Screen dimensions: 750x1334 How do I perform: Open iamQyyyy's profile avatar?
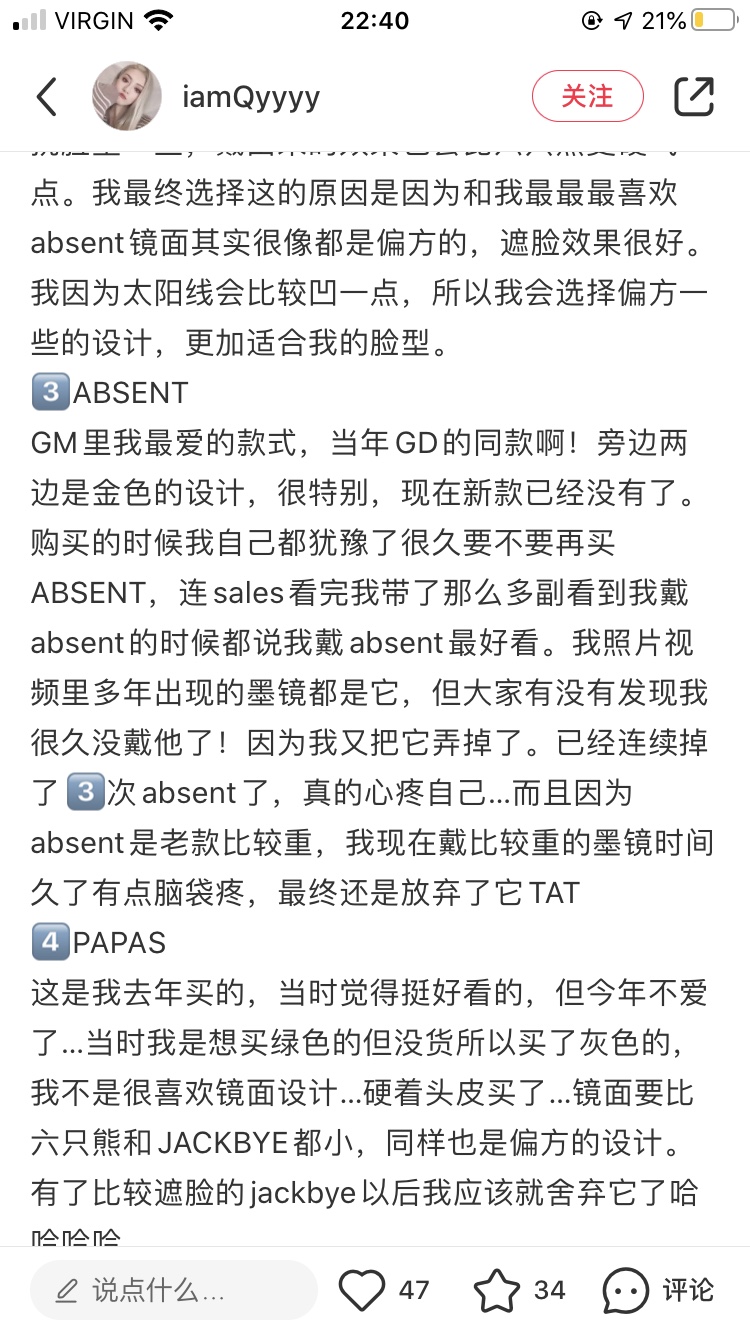pos(127,96)
